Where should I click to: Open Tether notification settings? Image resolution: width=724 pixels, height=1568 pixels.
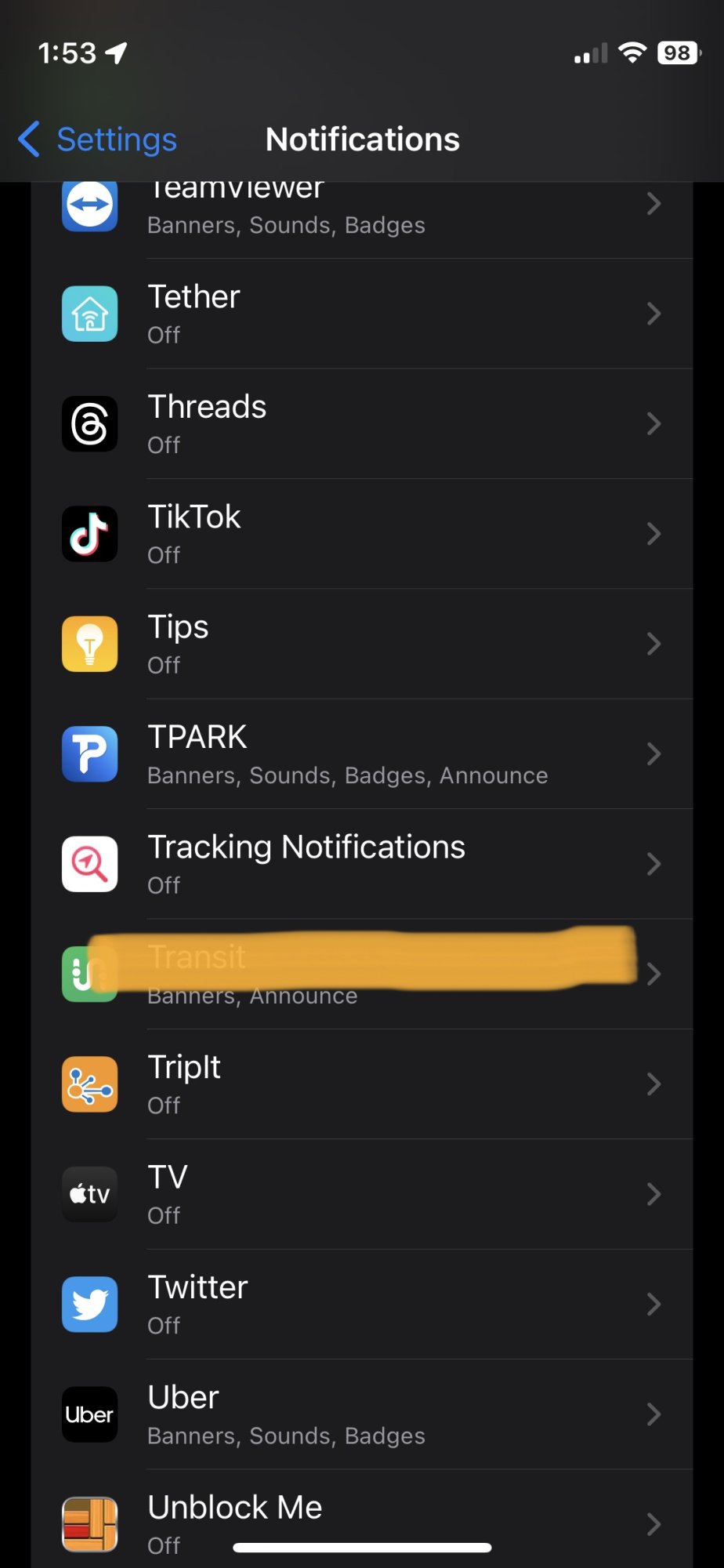(x=360, y=314)
